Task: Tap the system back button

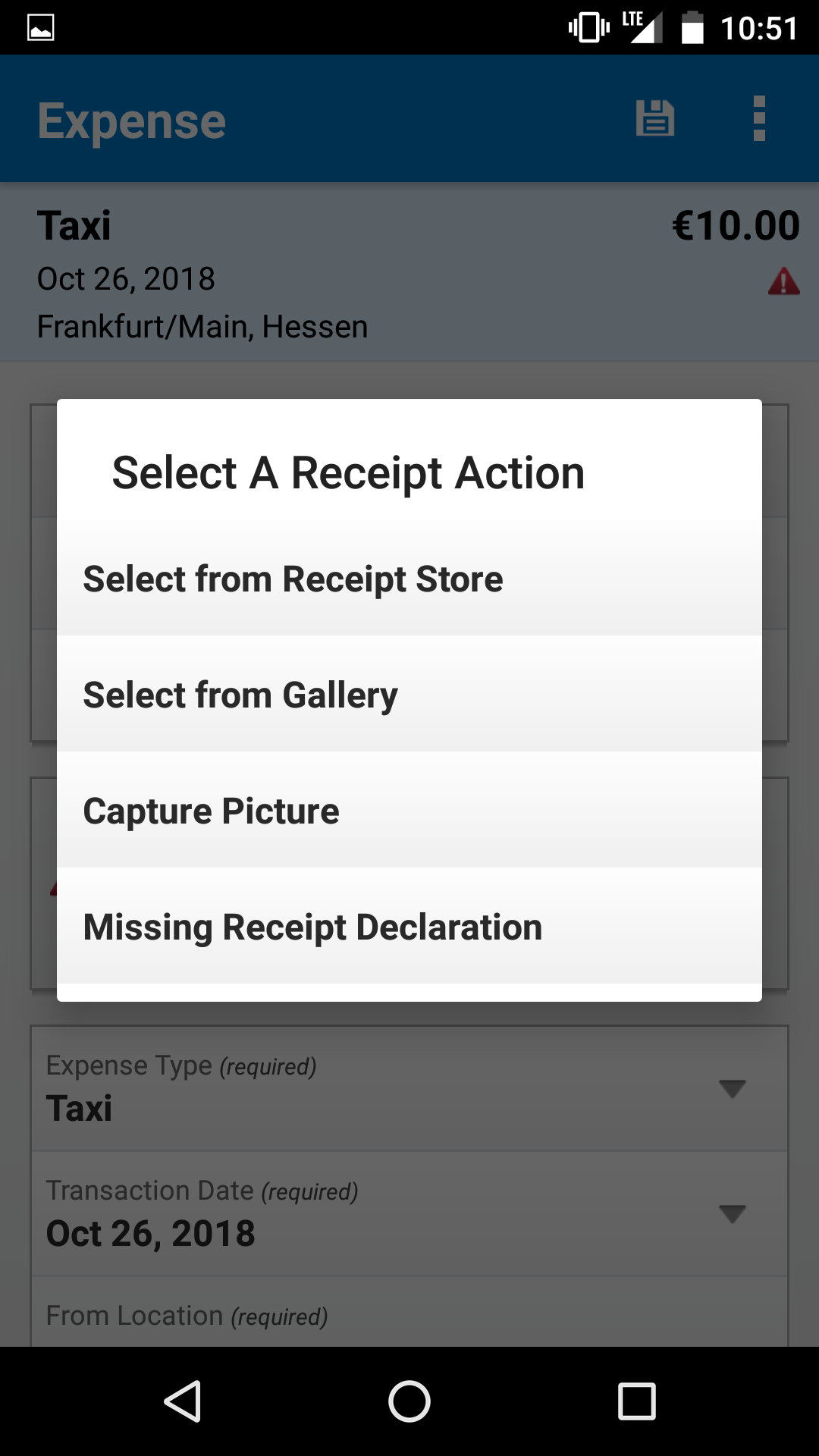Action: 183,1401
